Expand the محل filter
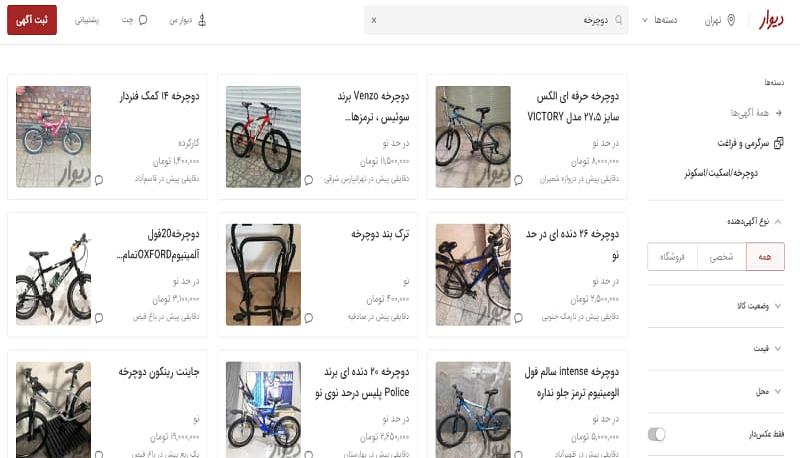Image resolution: width=800 pixels, height=458 pixels. [716, 391]
